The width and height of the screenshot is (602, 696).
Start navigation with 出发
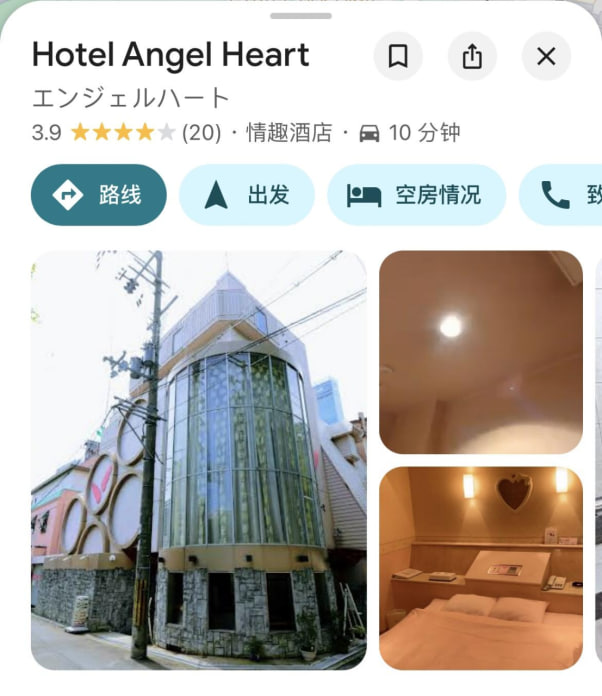(247, 195)
